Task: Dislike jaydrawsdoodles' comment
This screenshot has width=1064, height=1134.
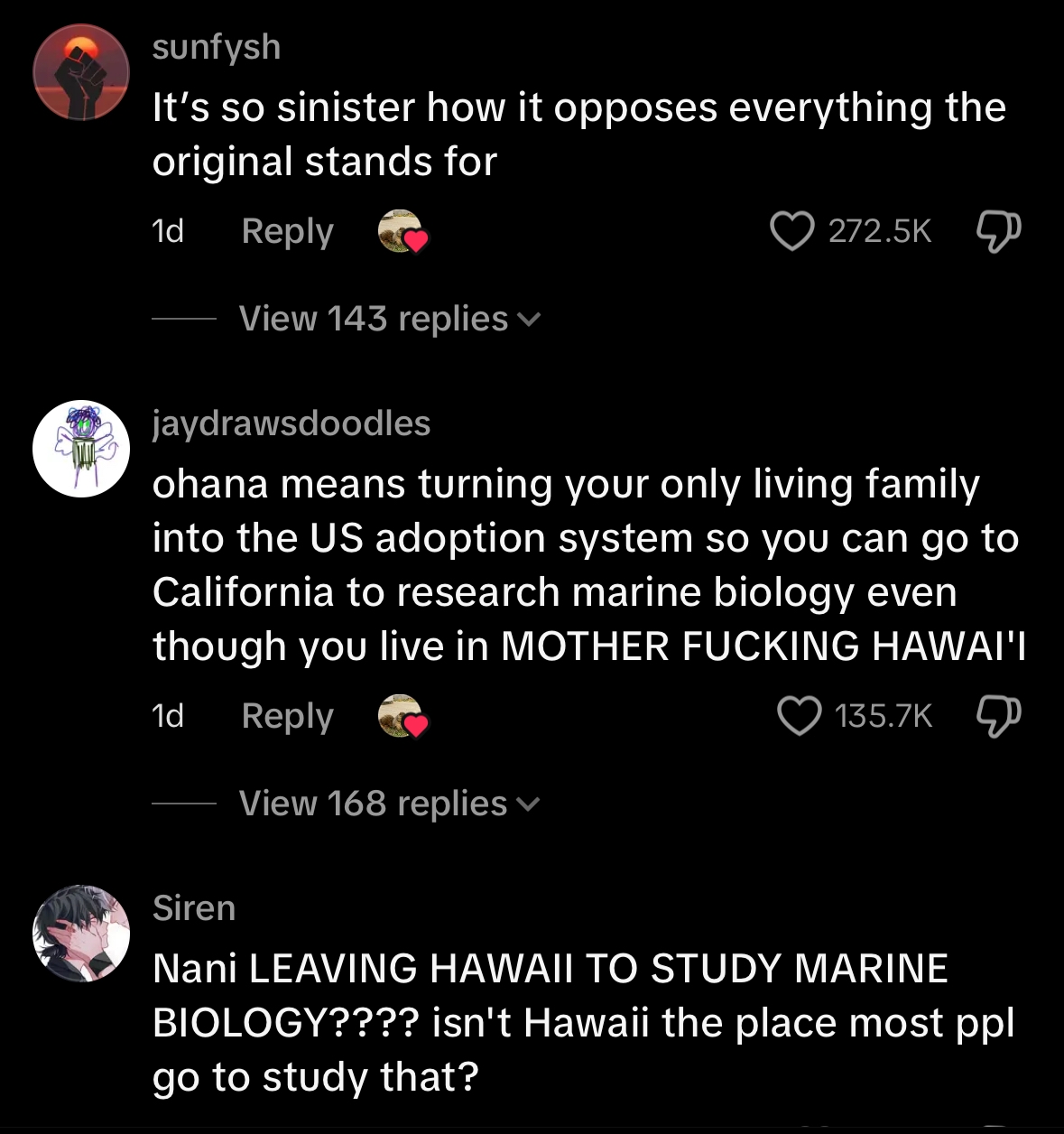Action: pos(998,716)
